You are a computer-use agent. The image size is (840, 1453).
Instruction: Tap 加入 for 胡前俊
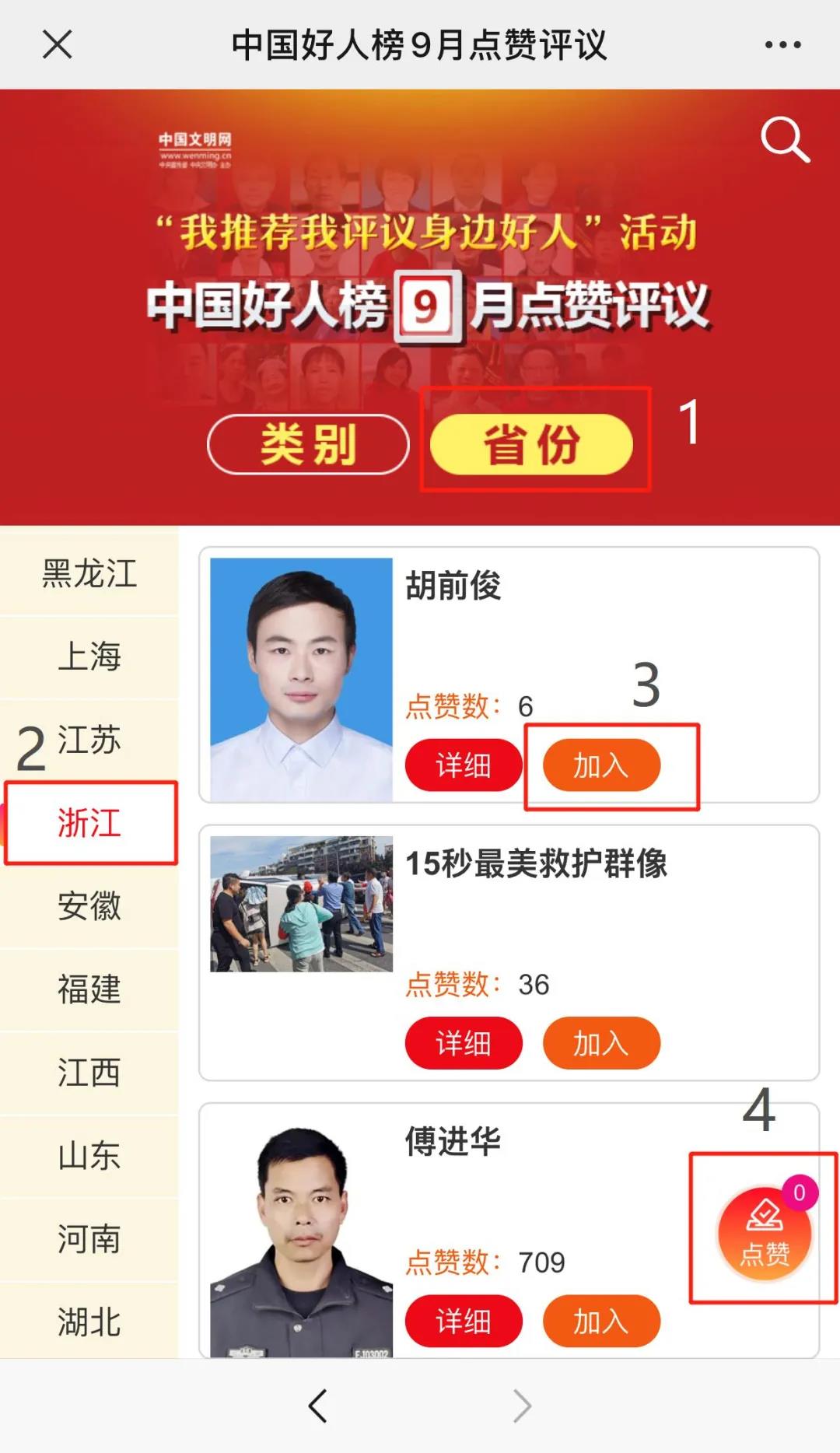[601, 765]
